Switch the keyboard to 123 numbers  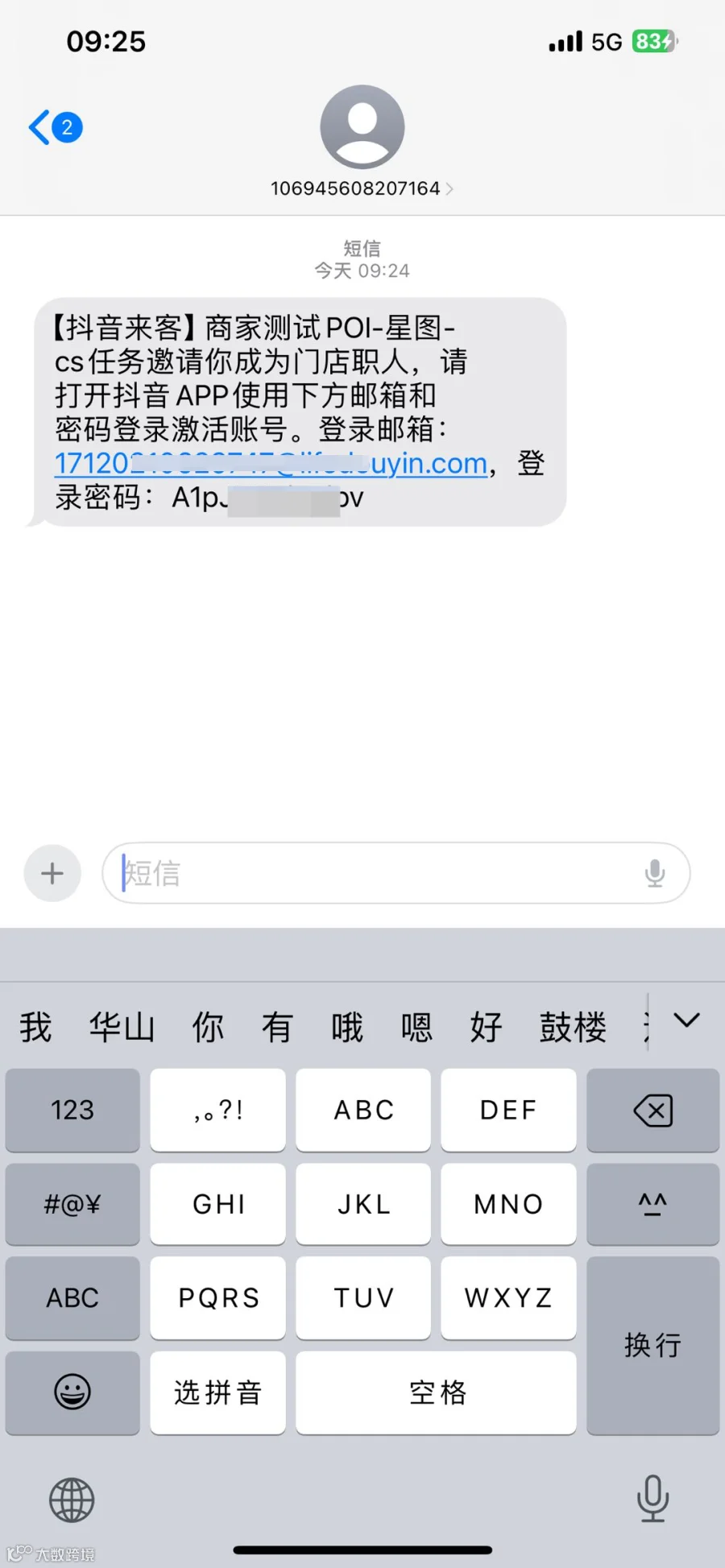click(72, 1110)
